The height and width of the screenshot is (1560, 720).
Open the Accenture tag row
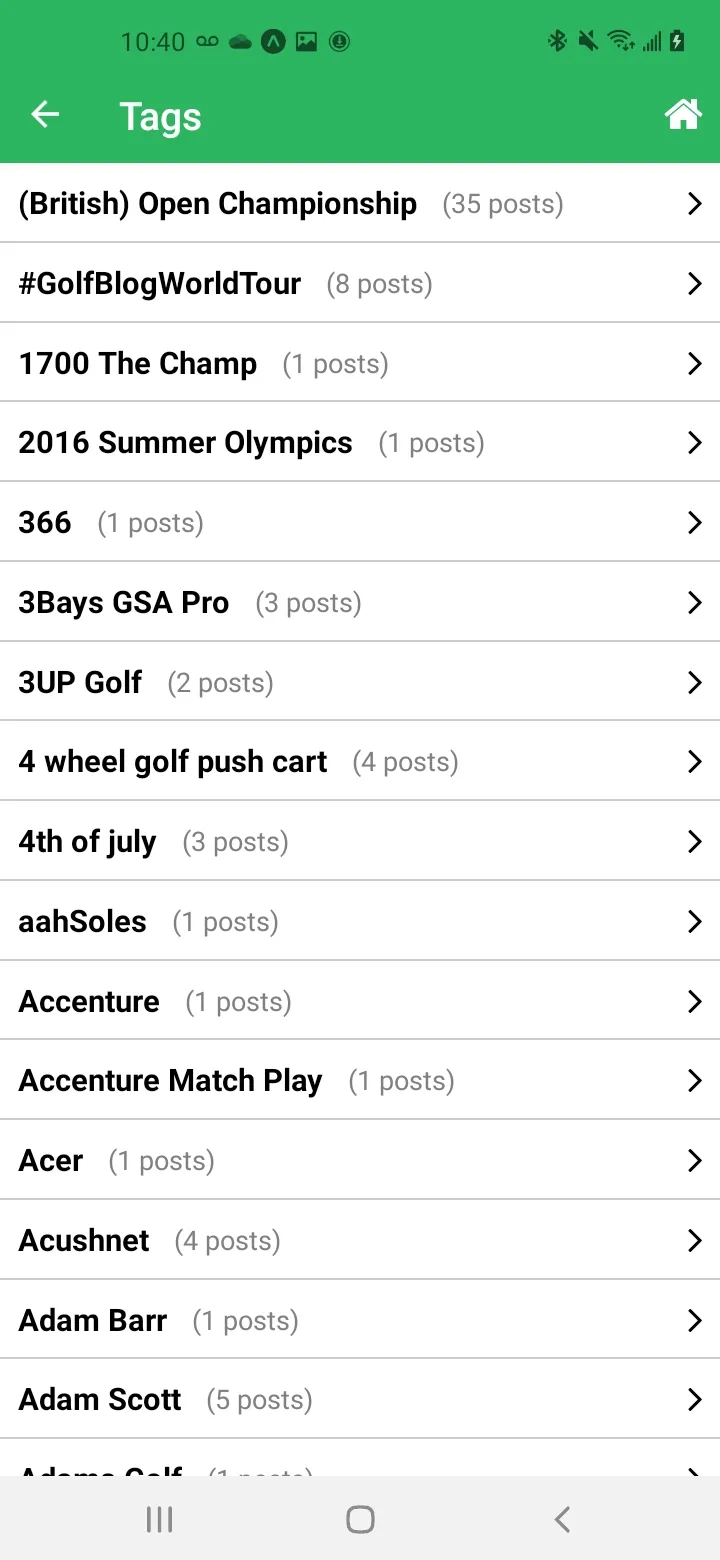point(360,1001)
